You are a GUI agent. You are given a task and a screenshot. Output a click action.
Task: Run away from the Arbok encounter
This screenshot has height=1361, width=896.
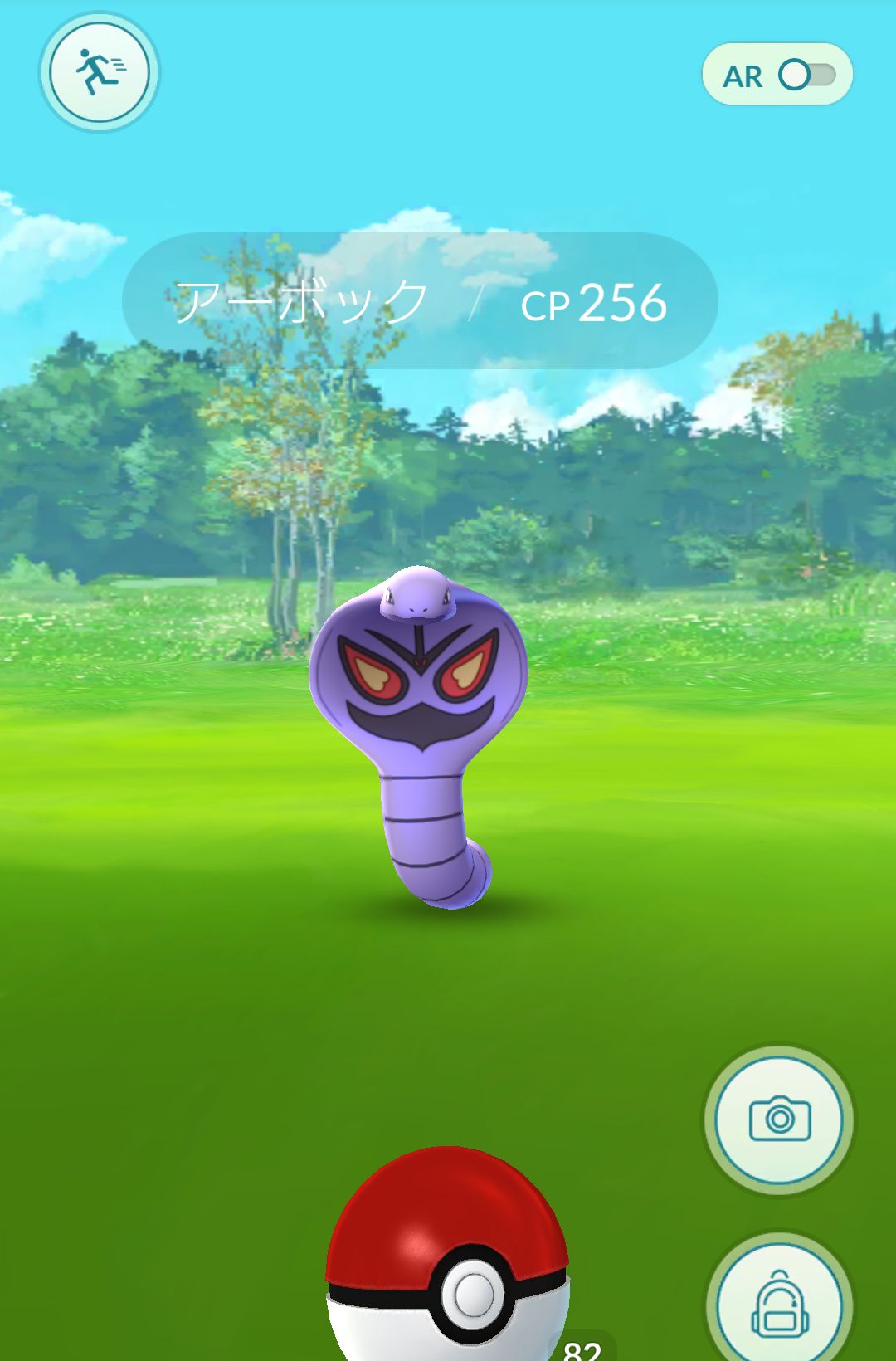pyautogui.click(x=100, y=72)
